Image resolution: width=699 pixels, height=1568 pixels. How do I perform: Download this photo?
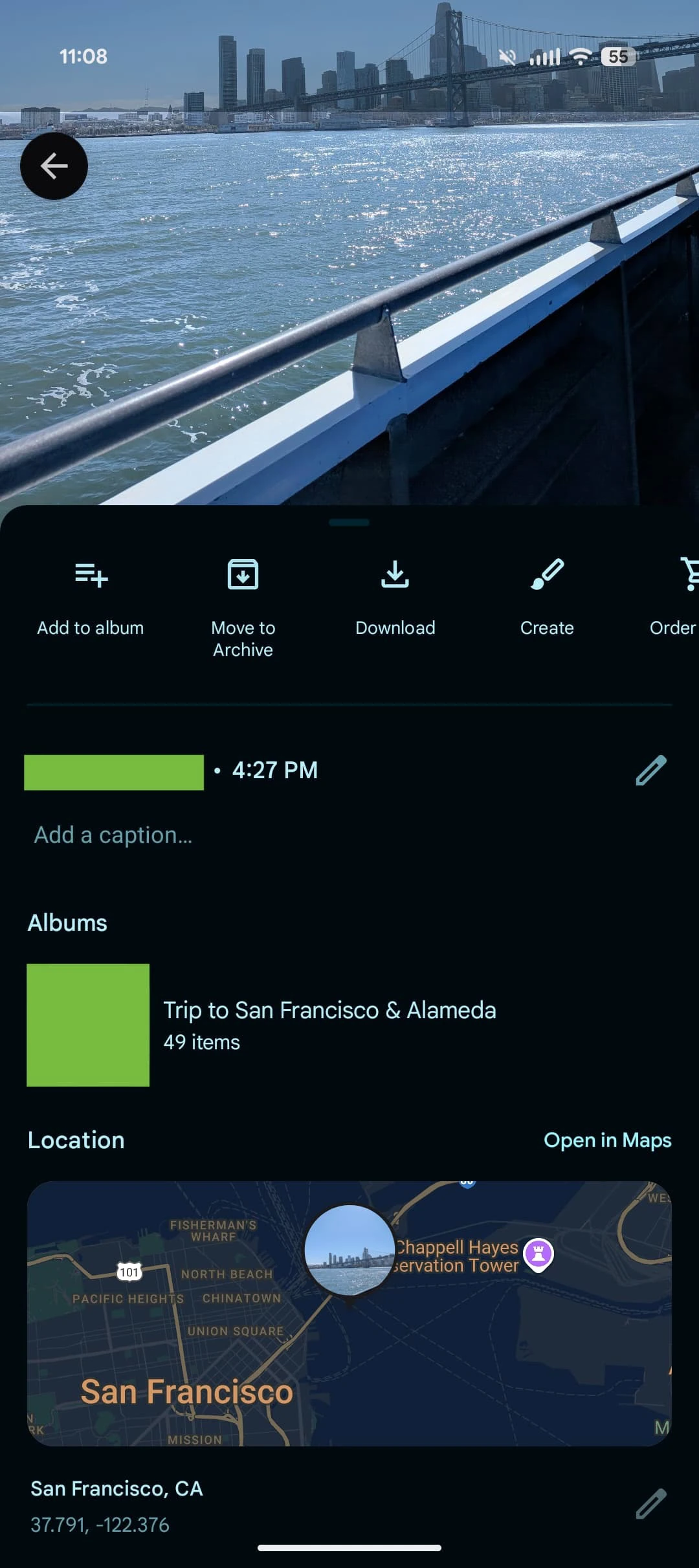coord(395,596)
